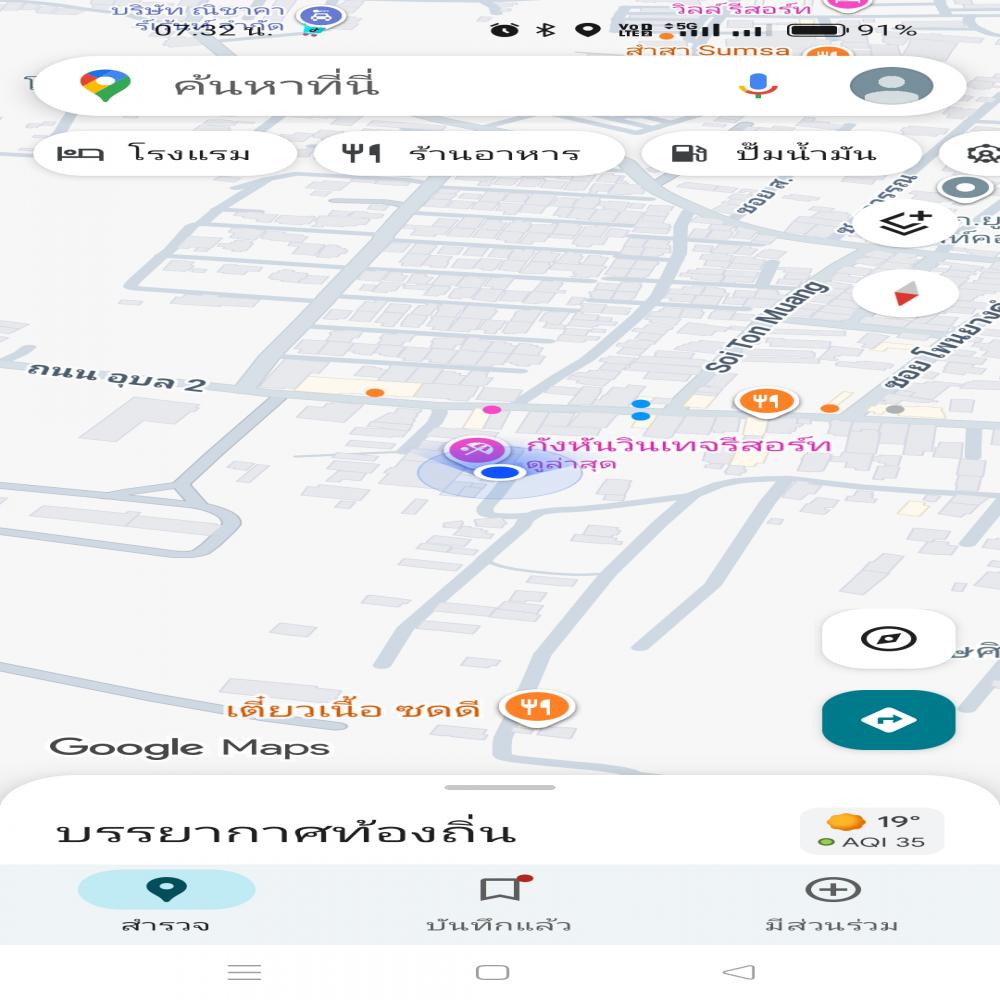Tap the bottom sheet drag handle
This screenshot has height=1000, width=1000.
[500, 787]
